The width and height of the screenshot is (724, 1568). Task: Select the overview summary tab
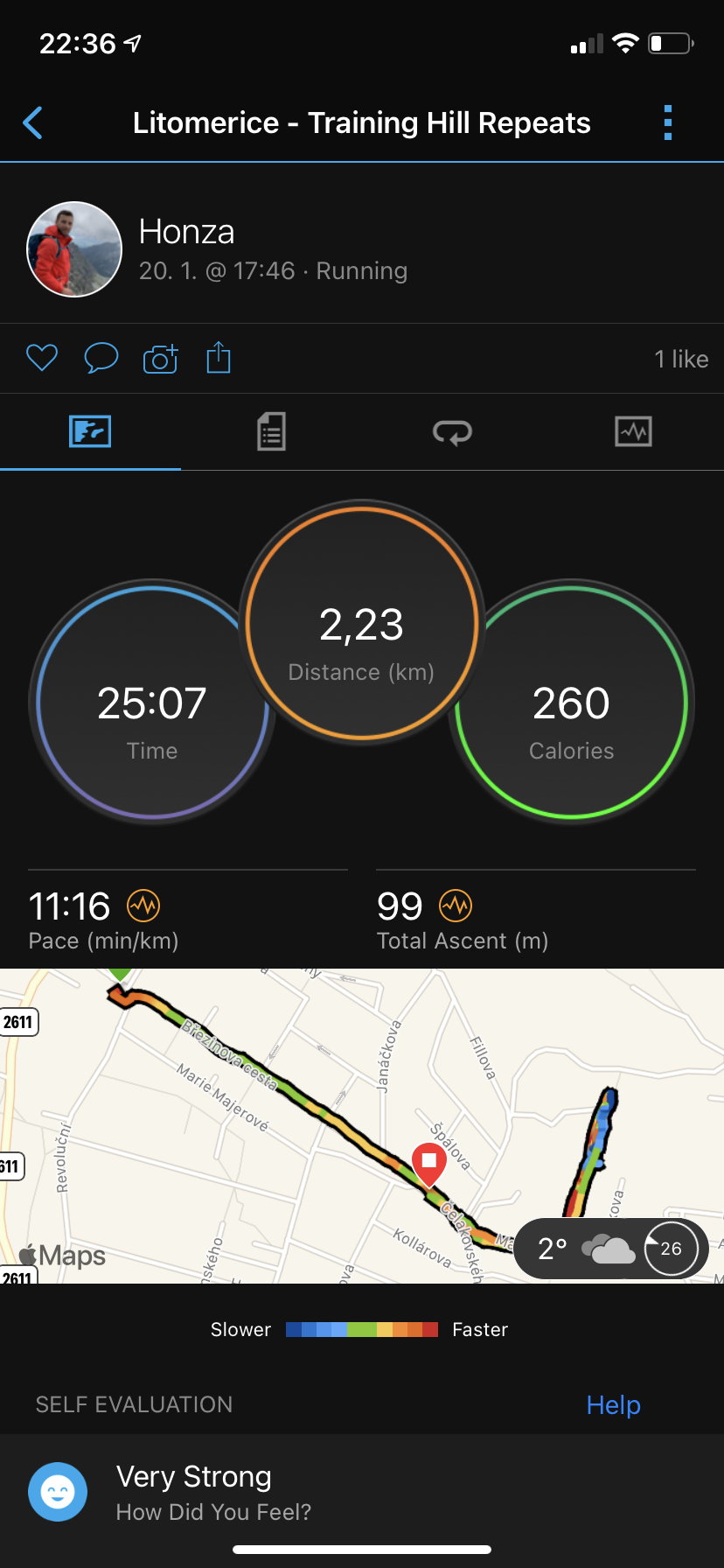coord(90,431)
